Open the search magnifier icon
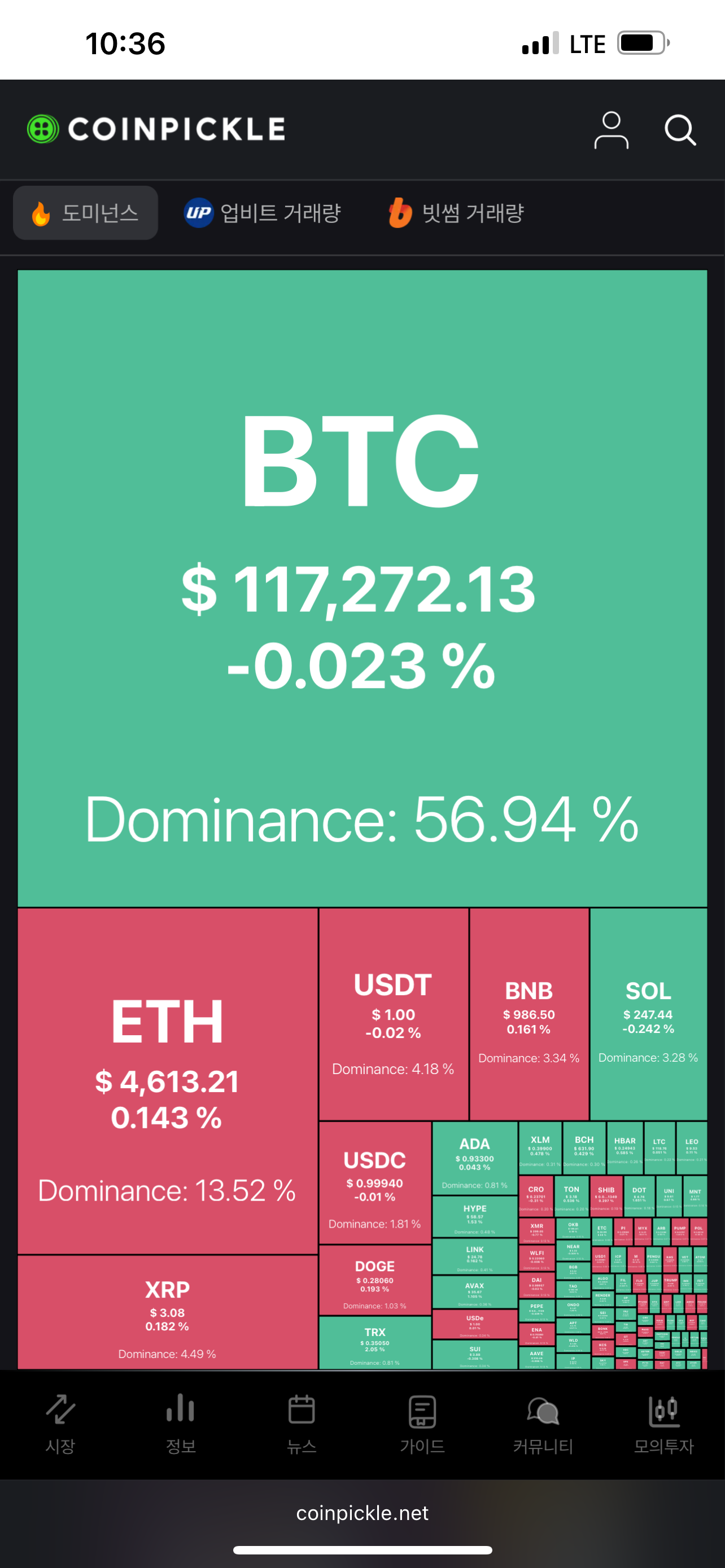The image size is (725, 1568). pyautogui.click(x=679, y=130)
